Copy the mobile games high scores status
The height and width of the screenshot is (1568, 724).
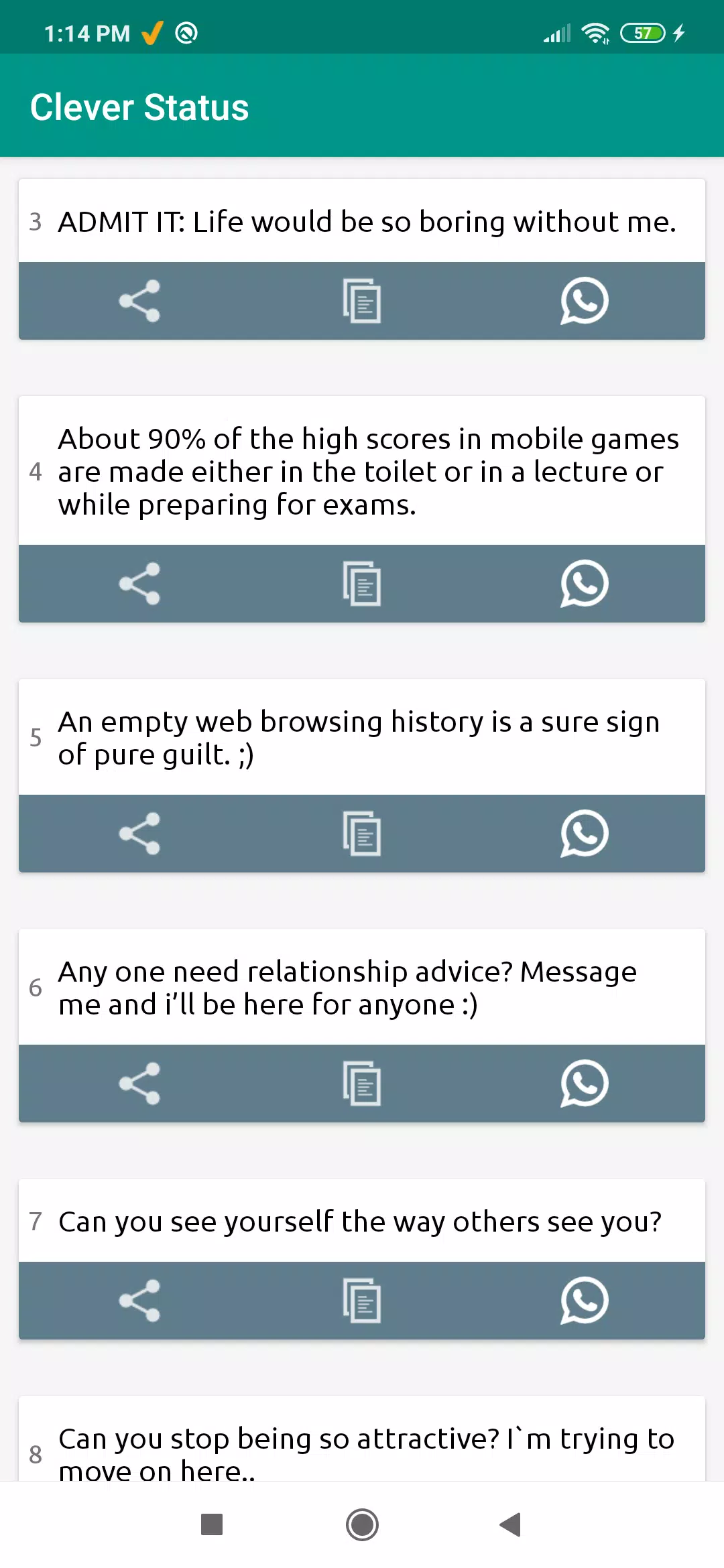362,584
